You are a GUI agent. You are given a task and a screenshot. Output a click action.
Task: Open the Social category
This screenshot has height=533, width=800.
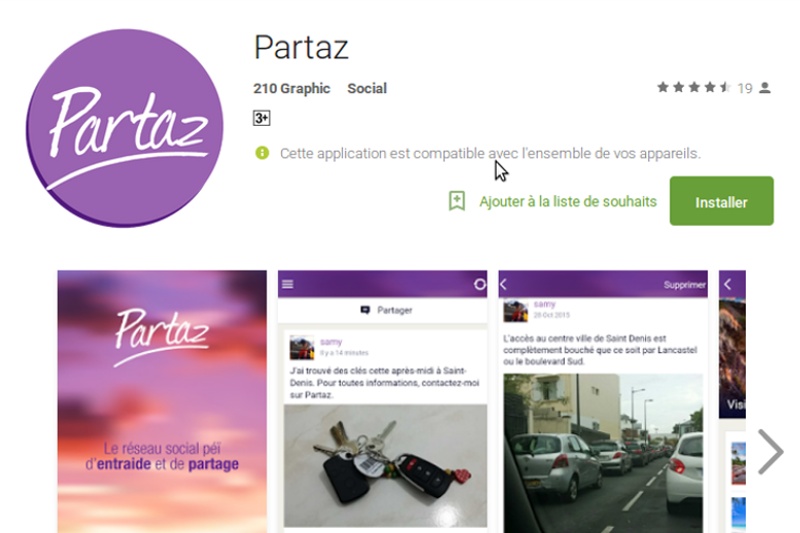tap(367, 88)
